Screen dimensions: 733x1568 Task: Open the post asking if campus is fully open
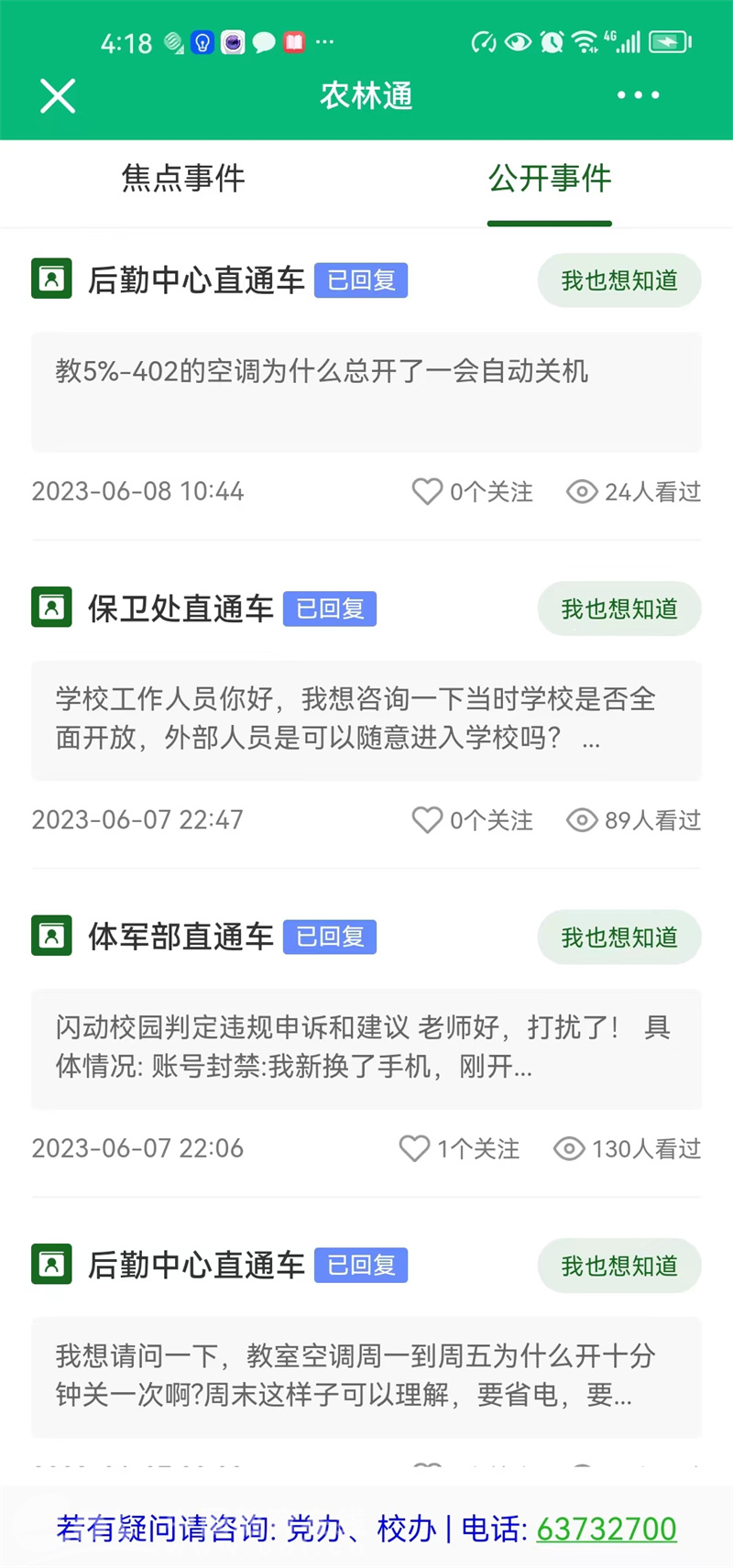366,719
